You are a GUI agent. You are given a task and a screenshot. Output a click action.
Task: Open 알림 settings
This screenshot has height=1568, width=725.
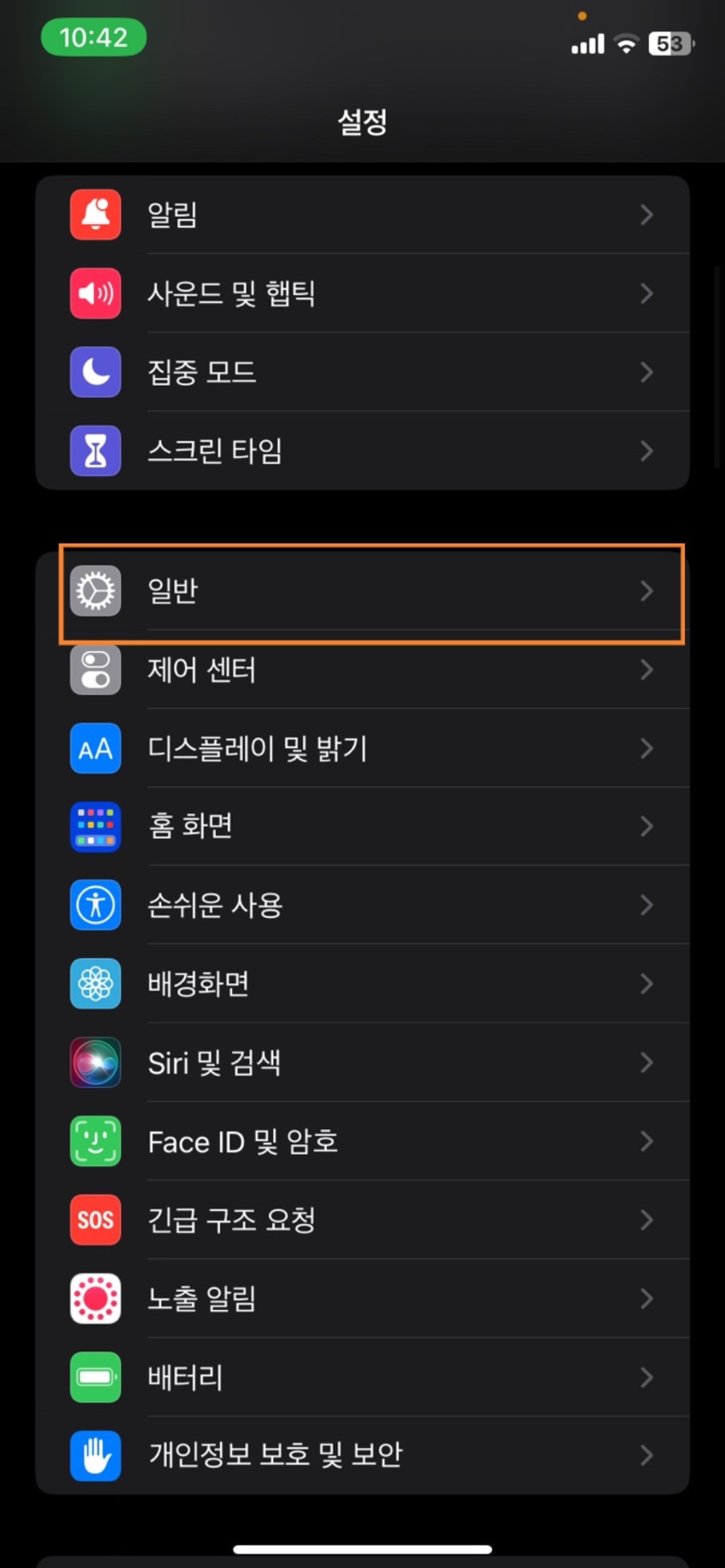pyautogui.click(x=362, y=215)
